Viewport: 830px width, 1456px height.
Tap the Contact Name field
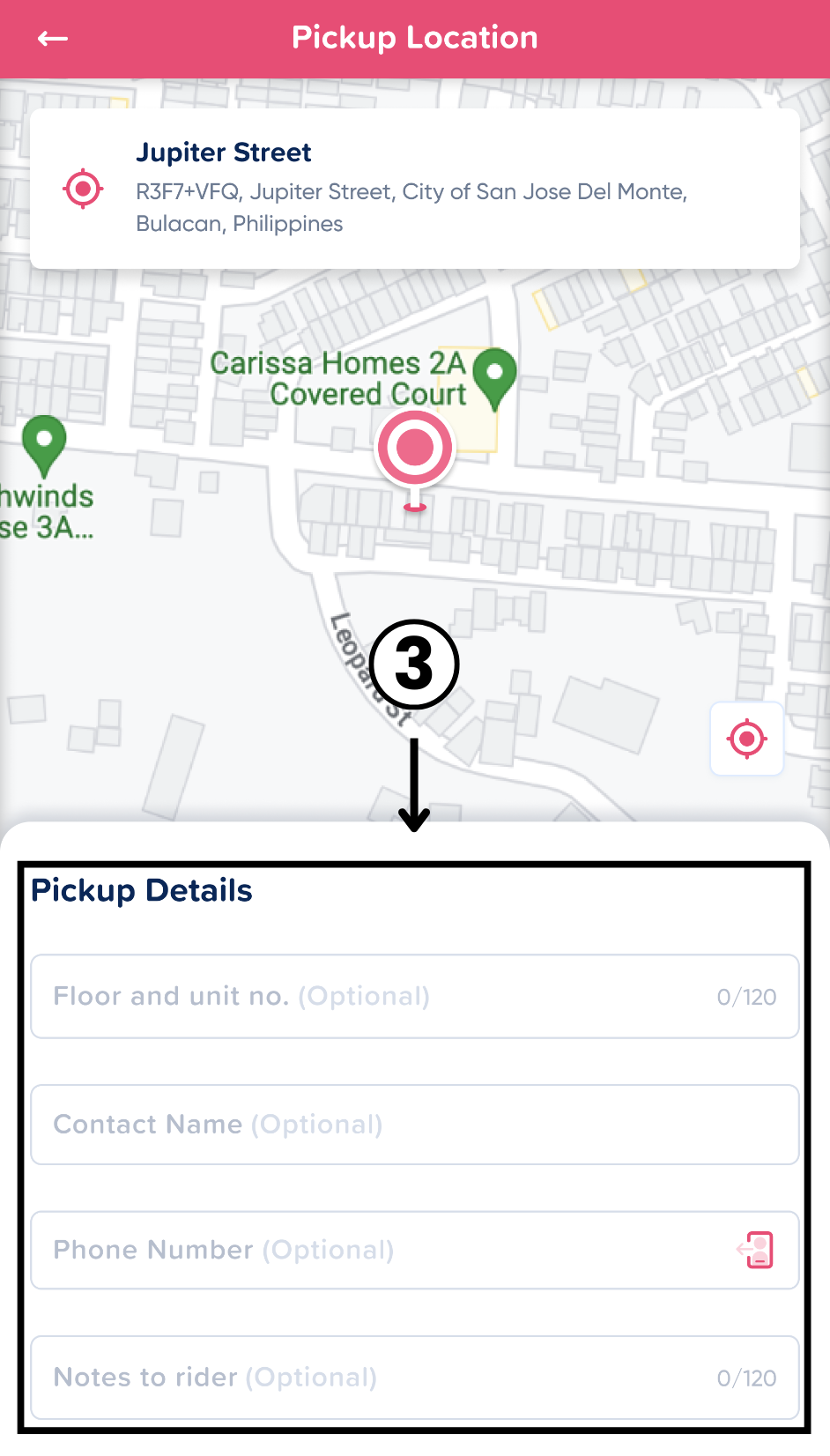[x=414, y=1125]
